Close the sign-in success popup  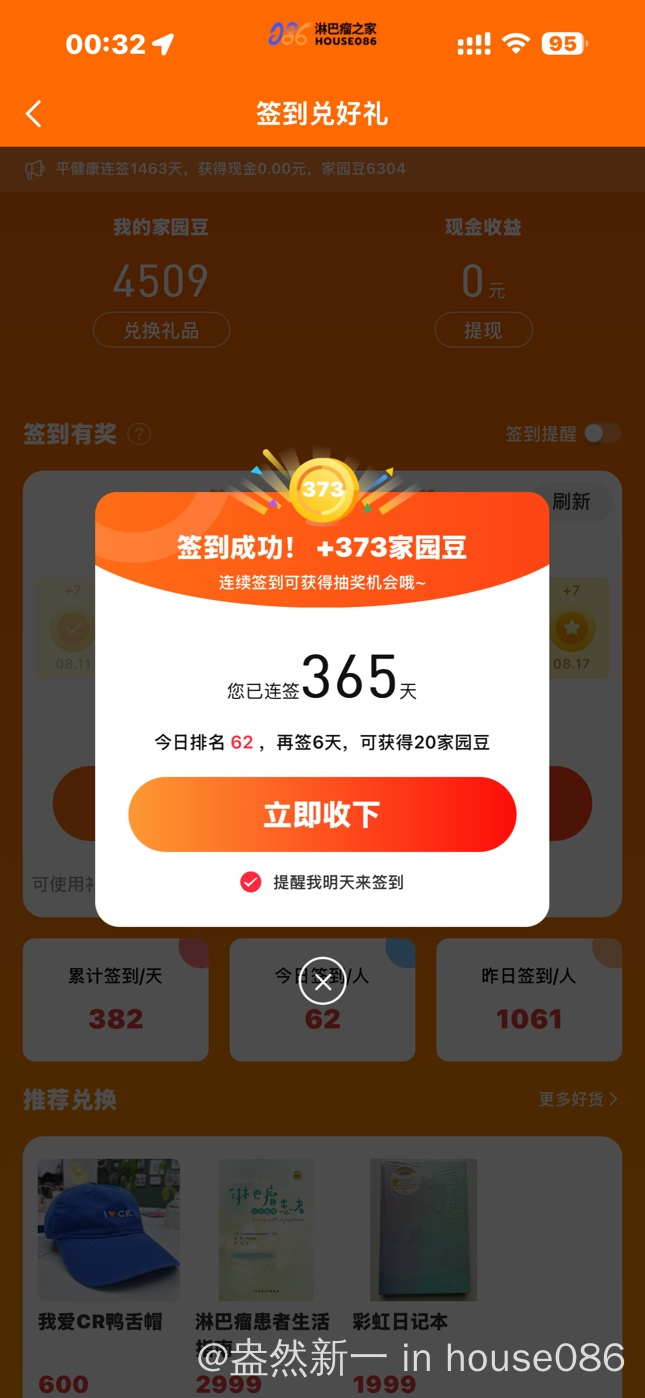[323, 982]
